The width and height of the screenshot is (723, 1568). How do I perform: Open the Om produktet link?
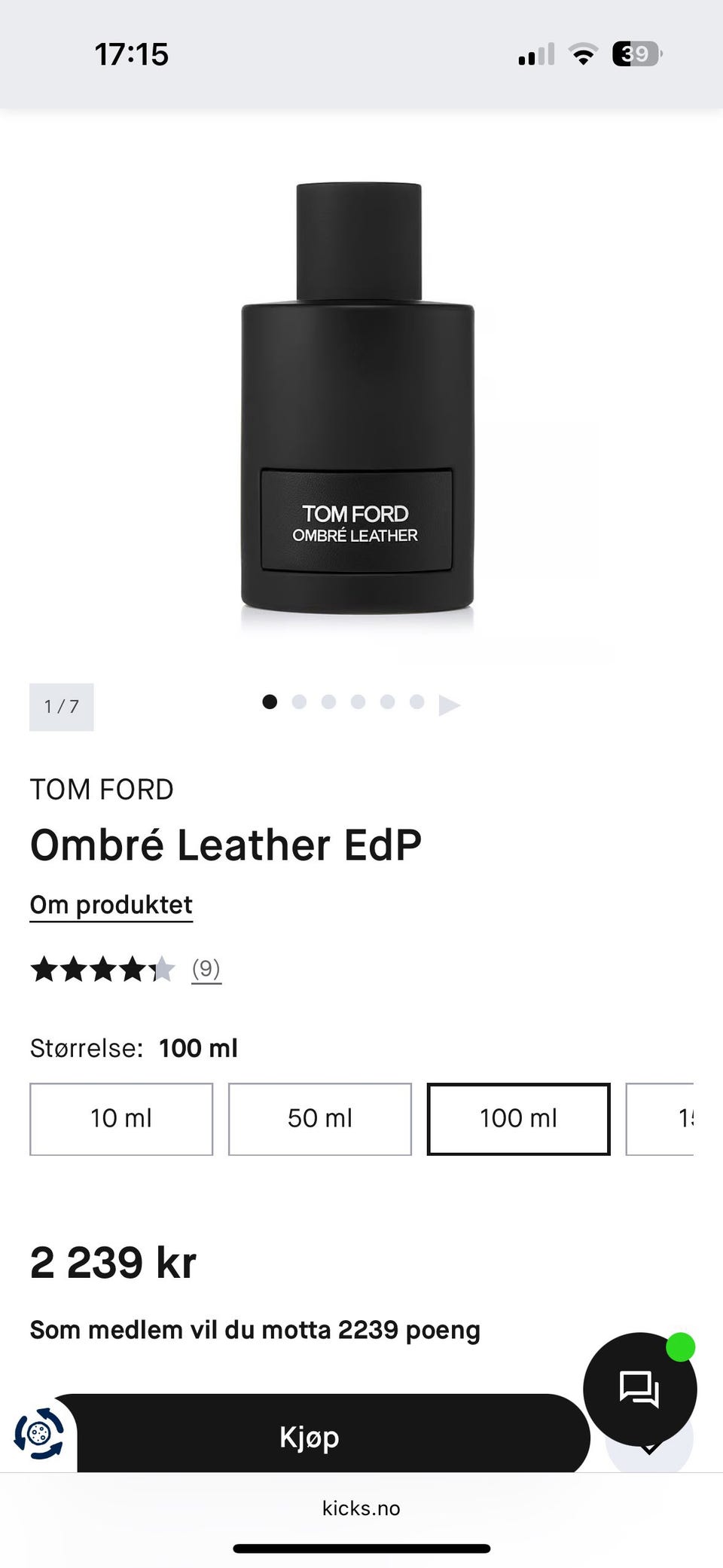tap(111, 905)
